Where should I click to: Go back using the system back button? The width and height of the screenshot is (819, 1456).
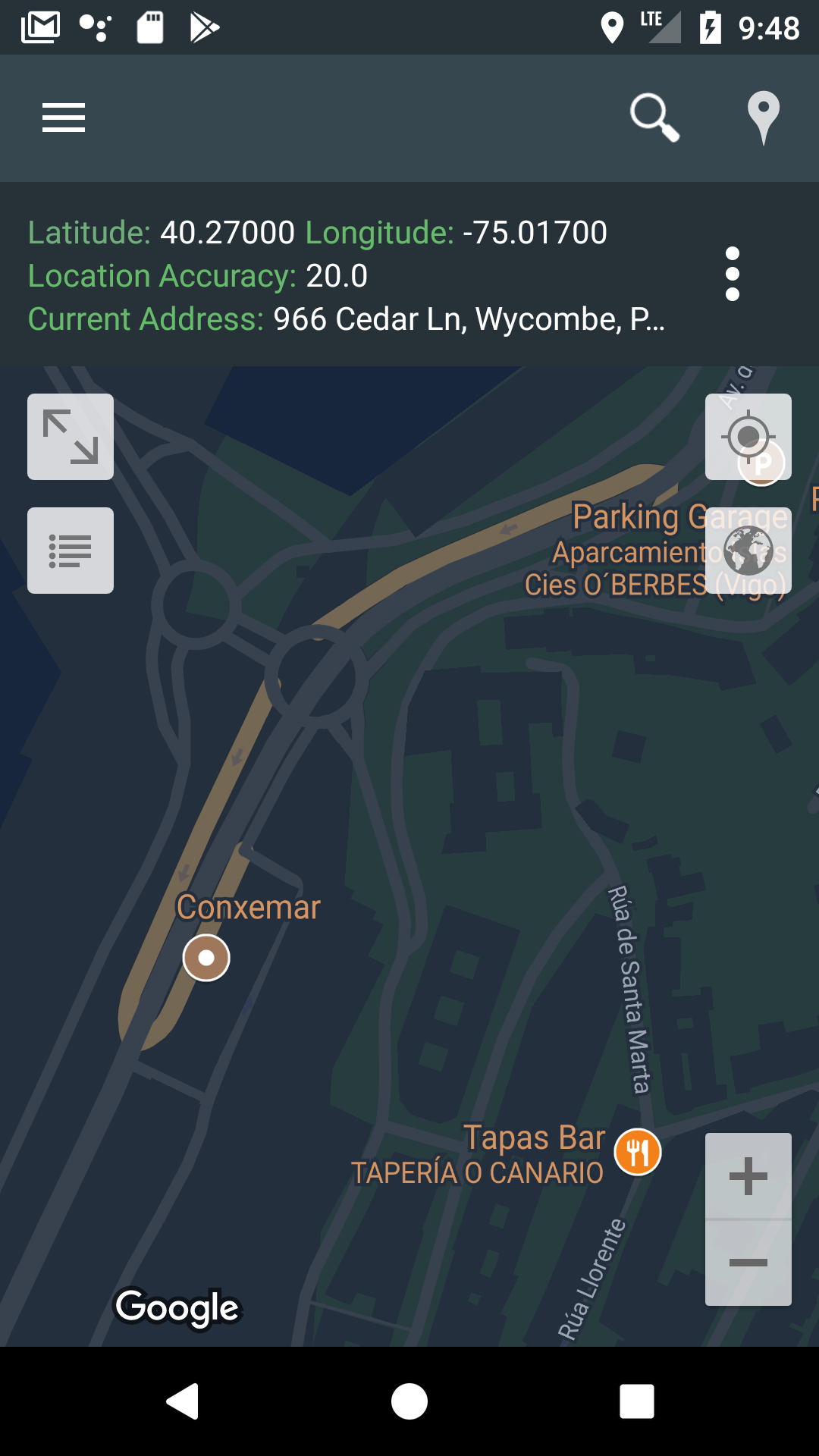[x=182, y=1401]
